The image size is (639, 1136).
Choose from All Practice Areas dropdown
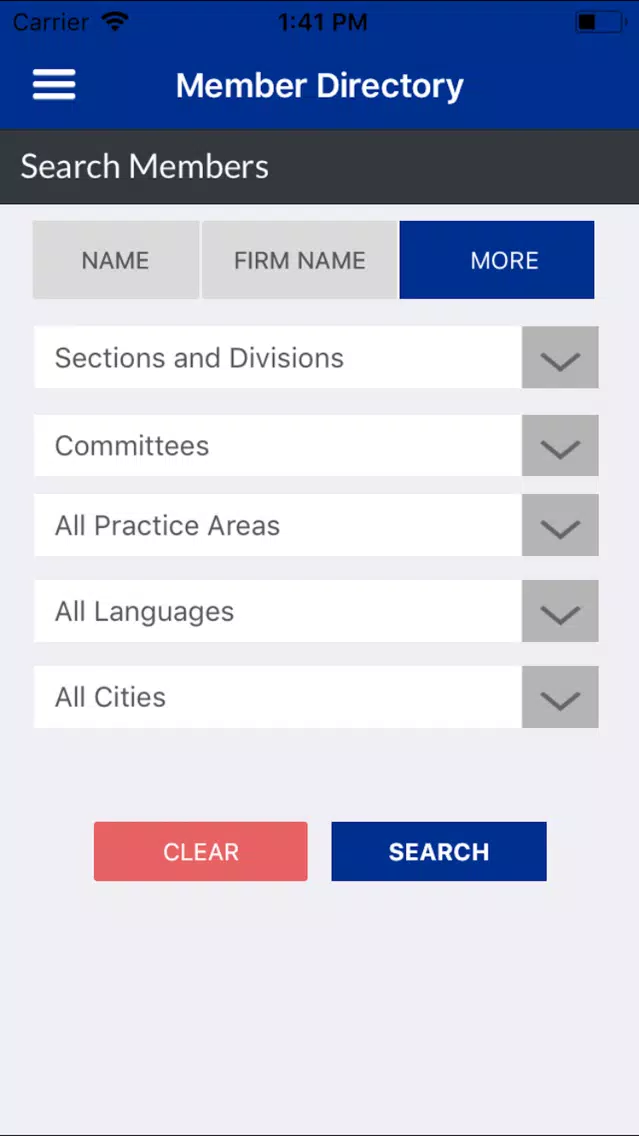(x=316, y=525)
